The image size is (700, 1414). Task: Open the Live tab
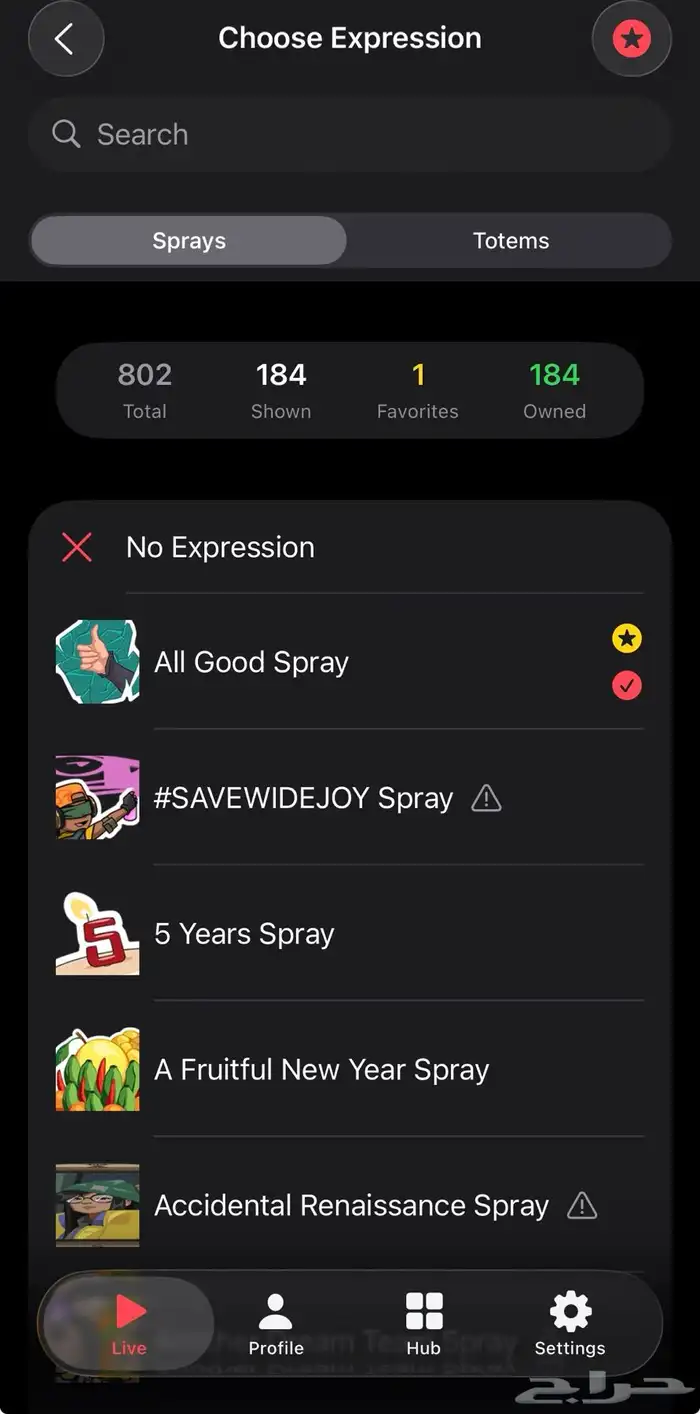(x=129, y=1323)
